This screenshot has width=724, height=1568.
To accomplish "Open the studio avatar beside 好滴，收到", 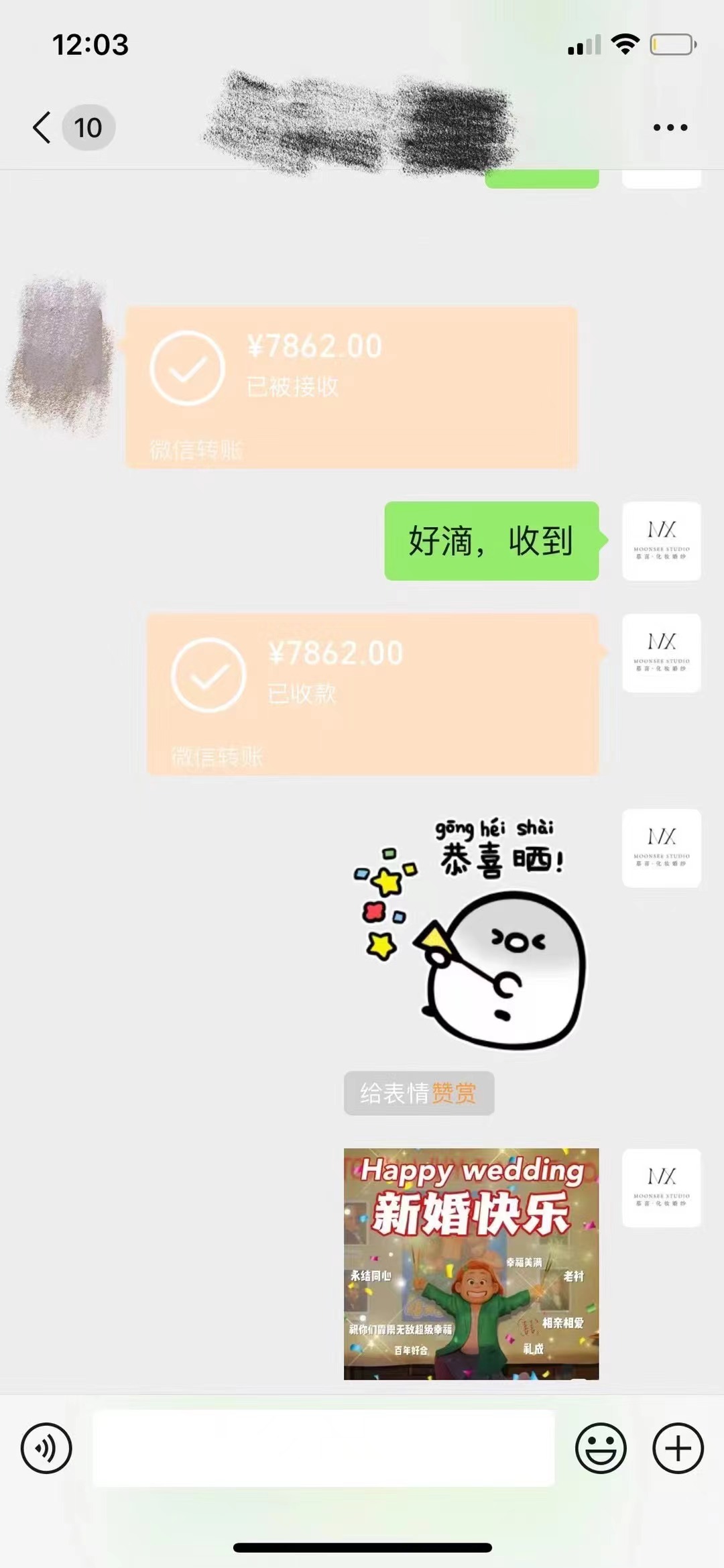I will click(x=662, y=541).
